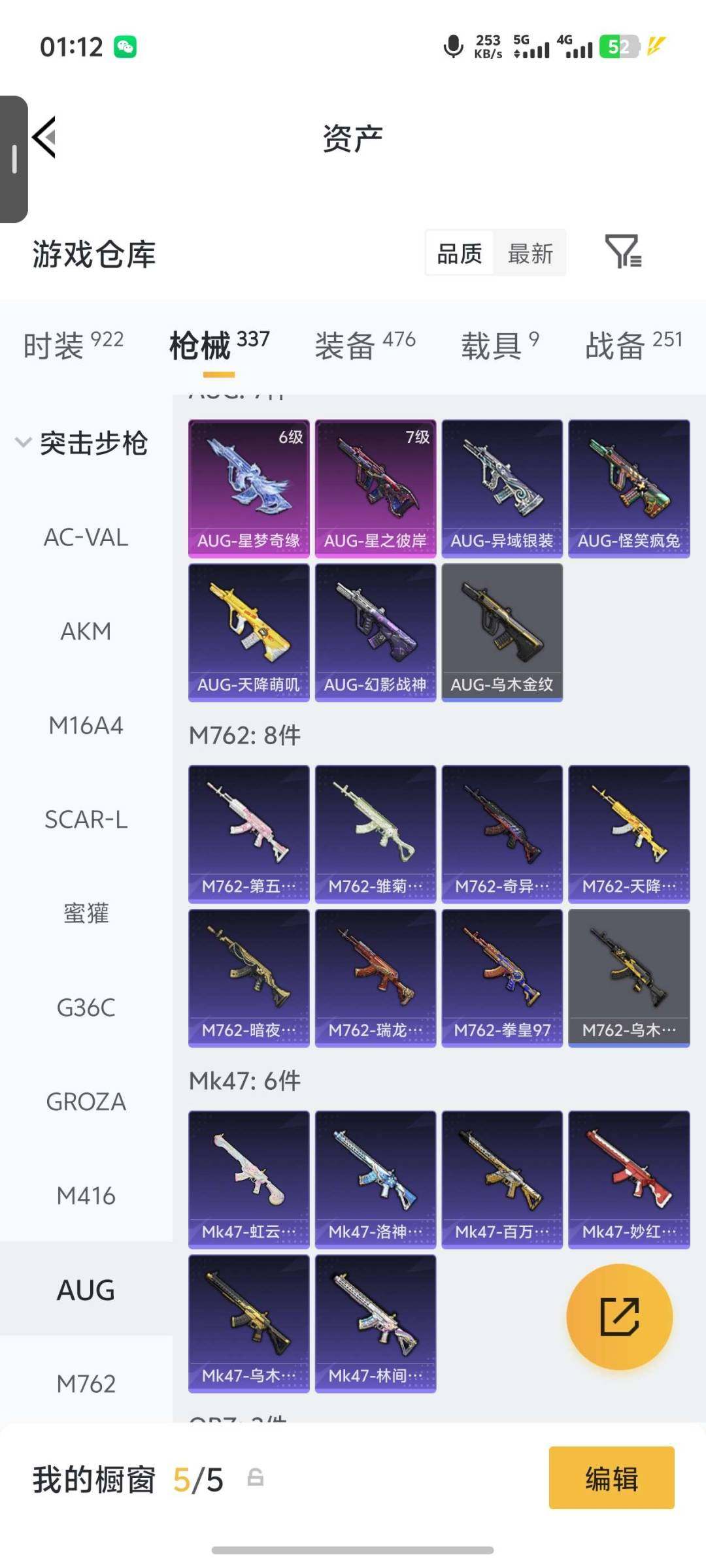Open the Mk47-妙红 skin tile
The width and height of the screenshot is (706, 1568).
629,1180
